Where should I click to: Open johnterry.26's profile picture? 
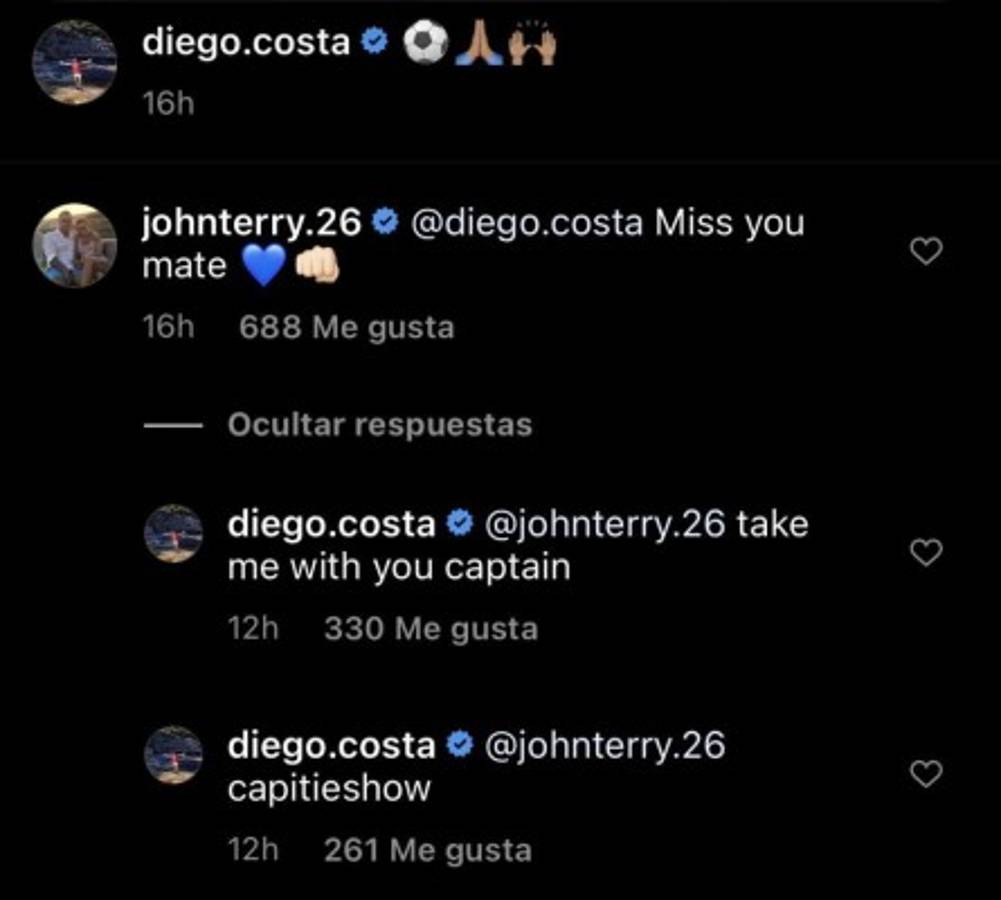75,246
